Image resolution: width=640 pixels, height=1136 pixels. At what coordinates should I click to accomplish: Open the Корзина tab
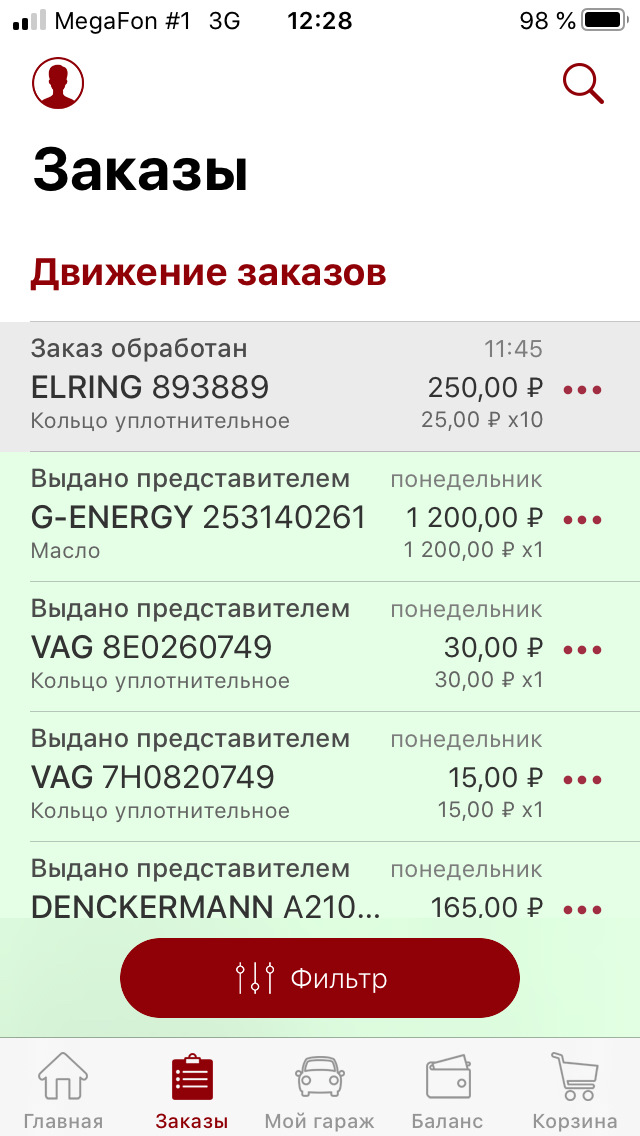(x=575, y=1090)
